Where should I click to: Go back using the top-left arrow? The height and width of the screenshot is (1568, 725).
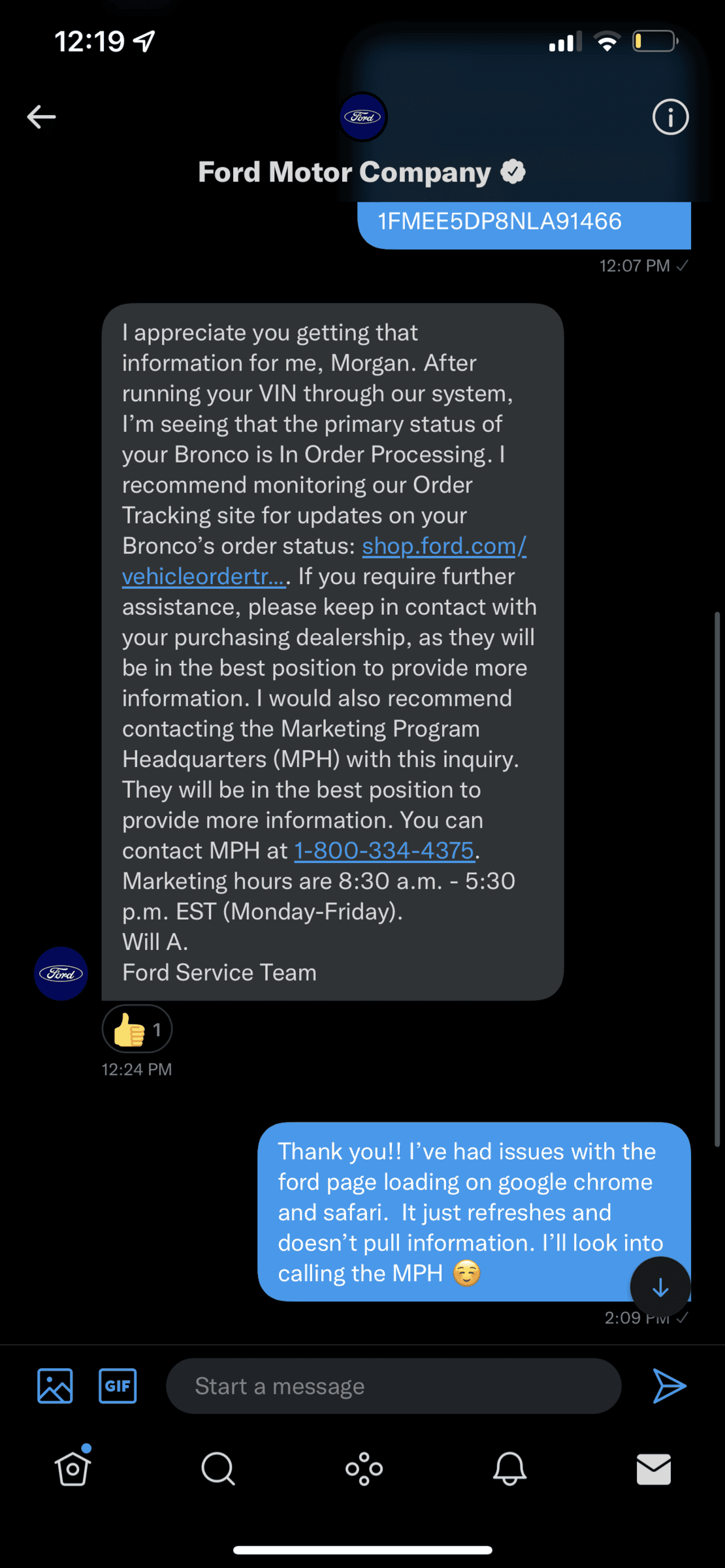click(41, 117)
